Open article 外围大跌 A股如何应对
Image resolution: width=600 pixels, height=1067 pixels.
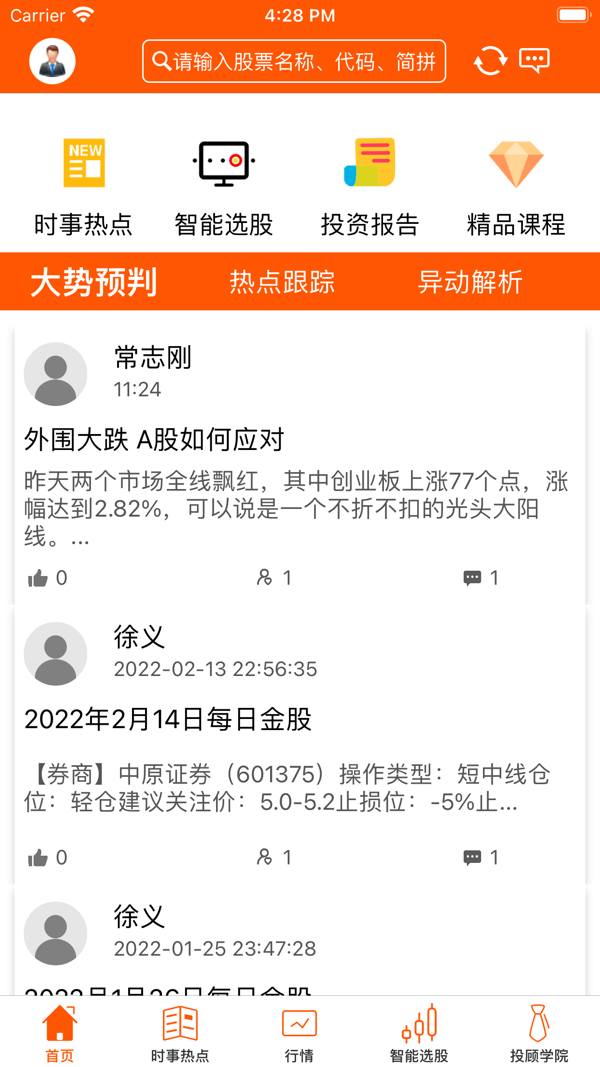point(154,439)
